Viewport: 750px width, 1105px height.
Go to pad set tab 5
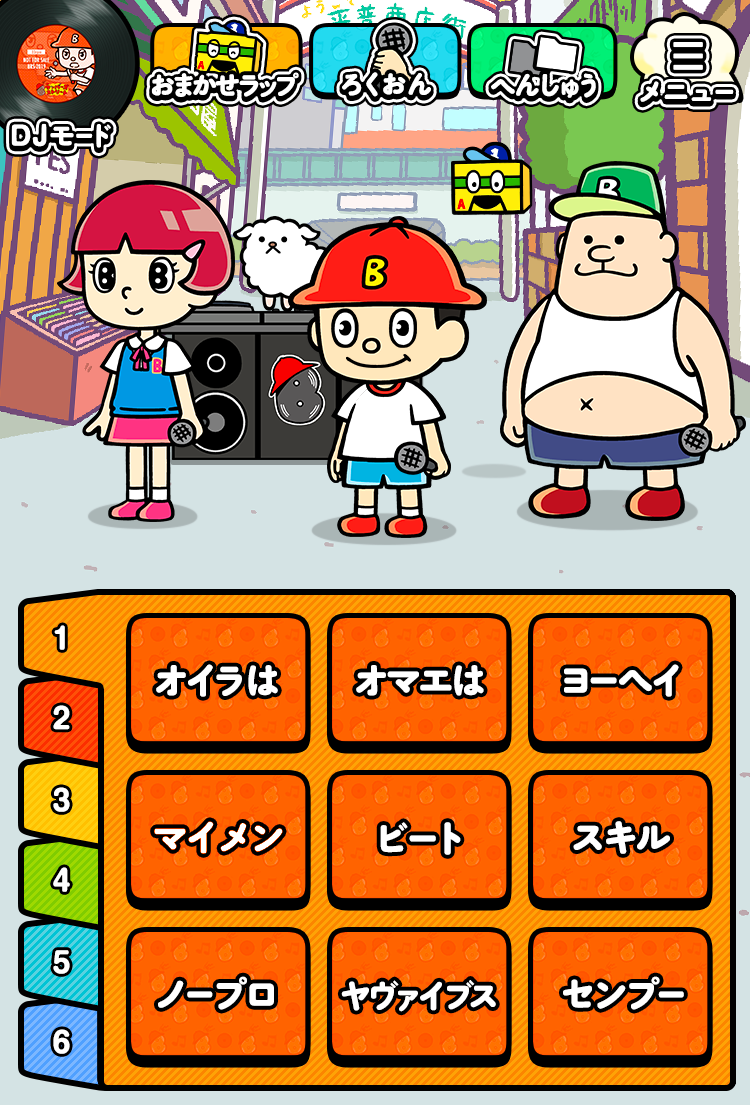click(x=62, y=962)
